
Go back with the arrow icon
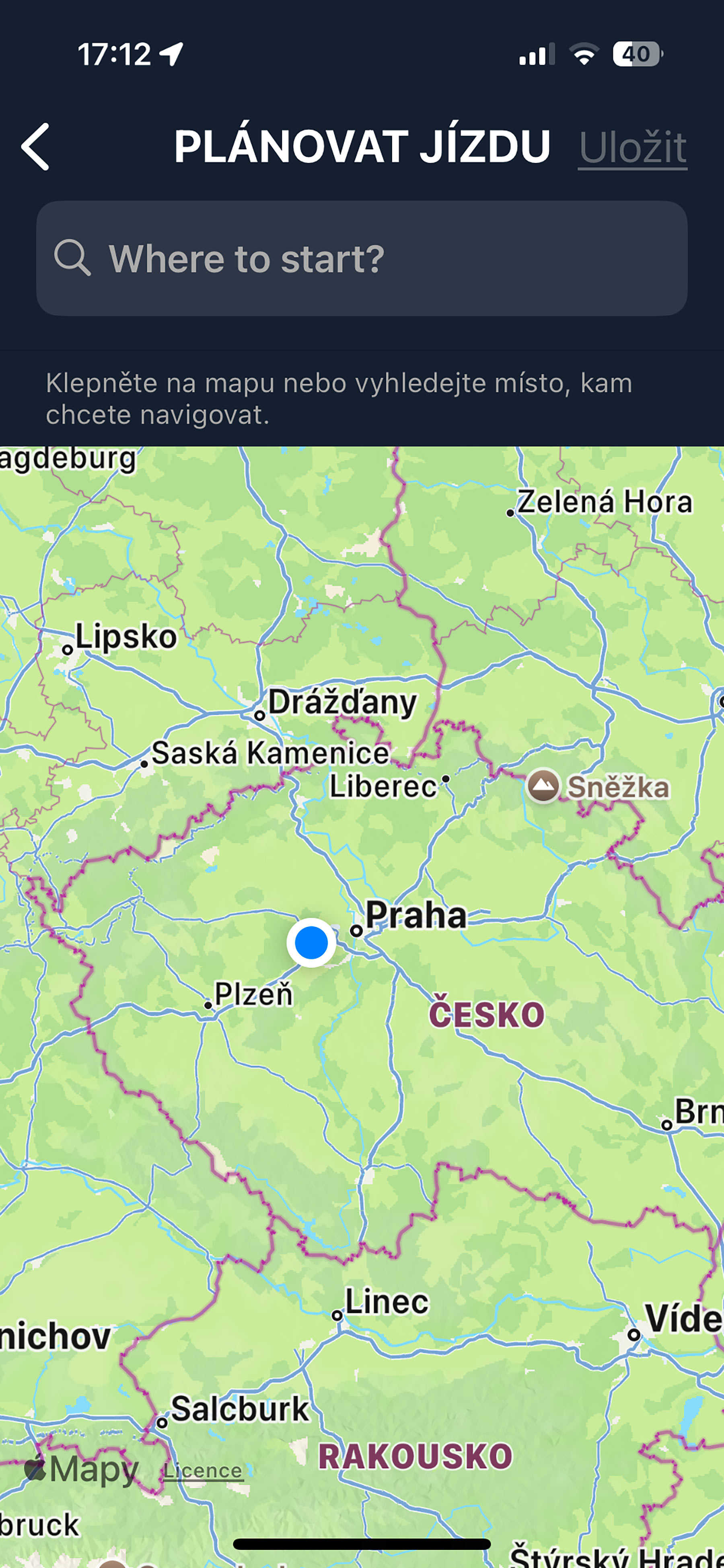tap(35, 147)
